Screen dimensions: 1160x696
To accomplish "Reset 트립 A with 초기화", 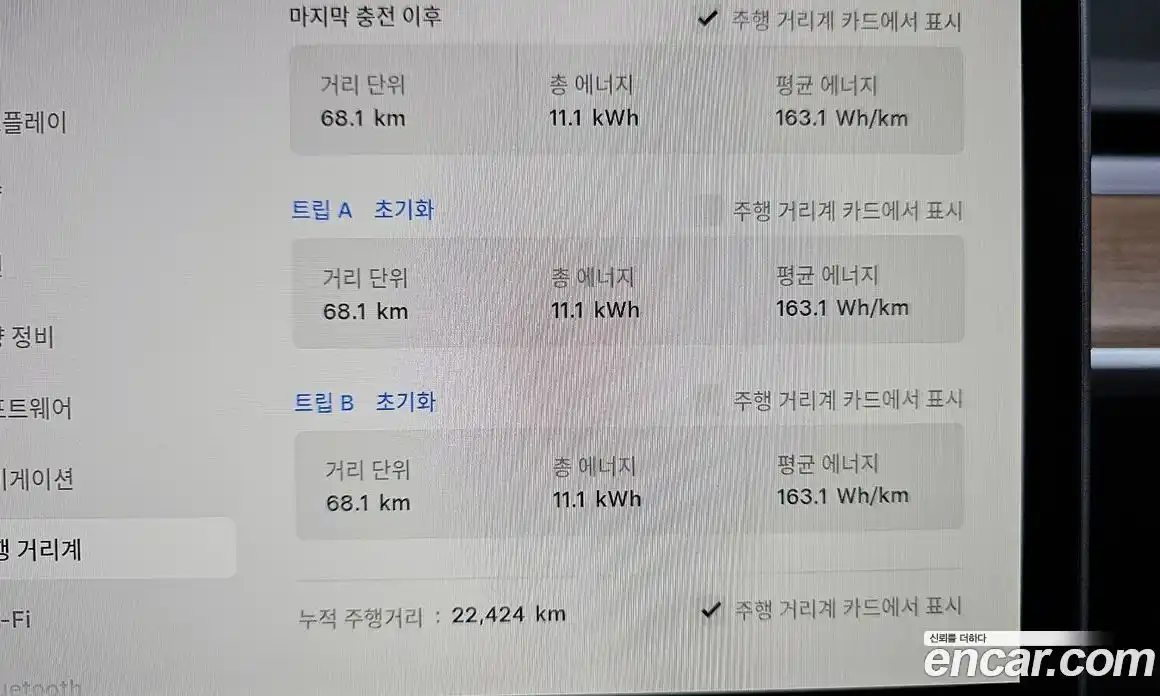I will (404, 210).
